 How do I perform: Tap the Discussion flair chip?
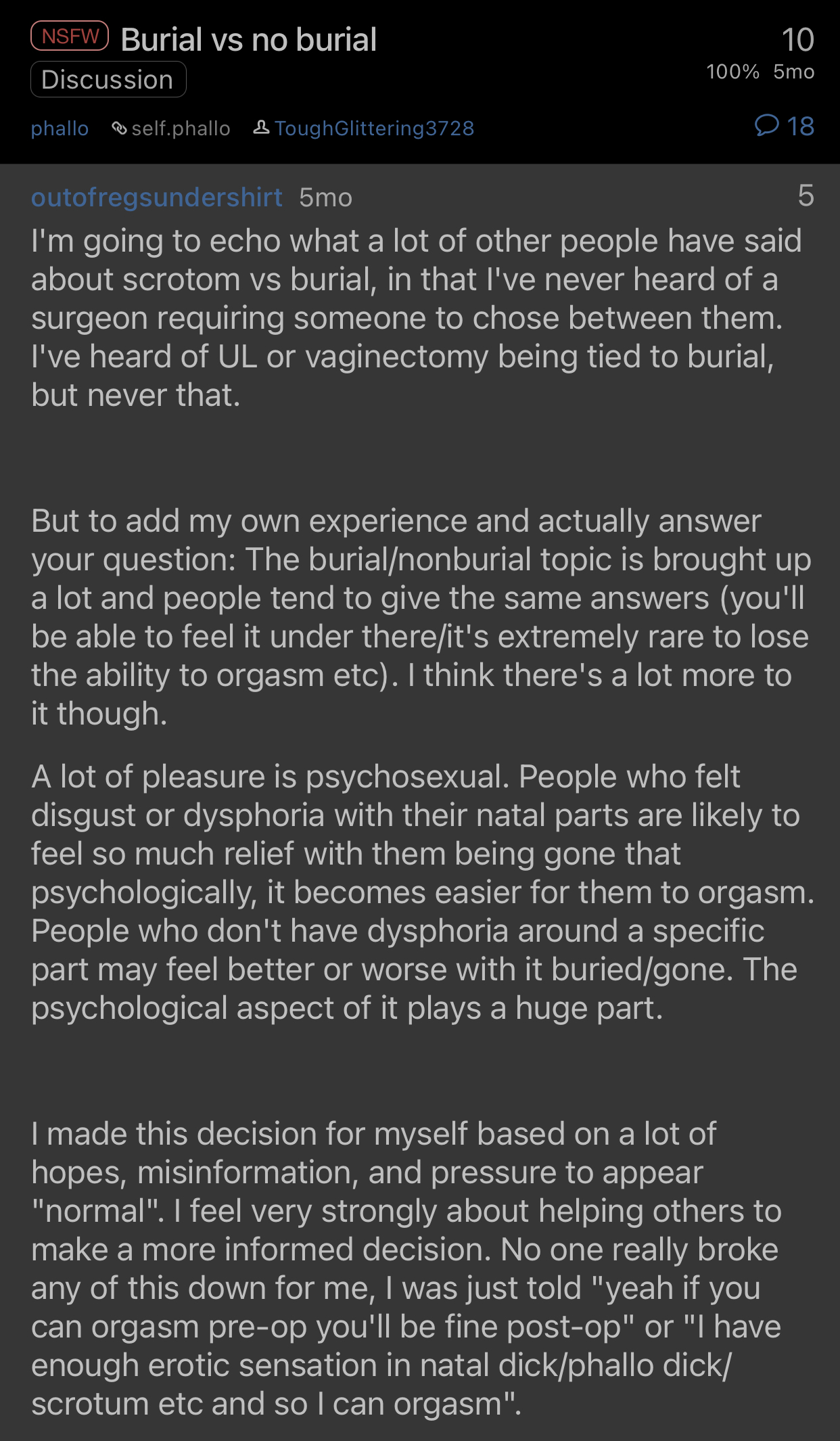[108, 80]
